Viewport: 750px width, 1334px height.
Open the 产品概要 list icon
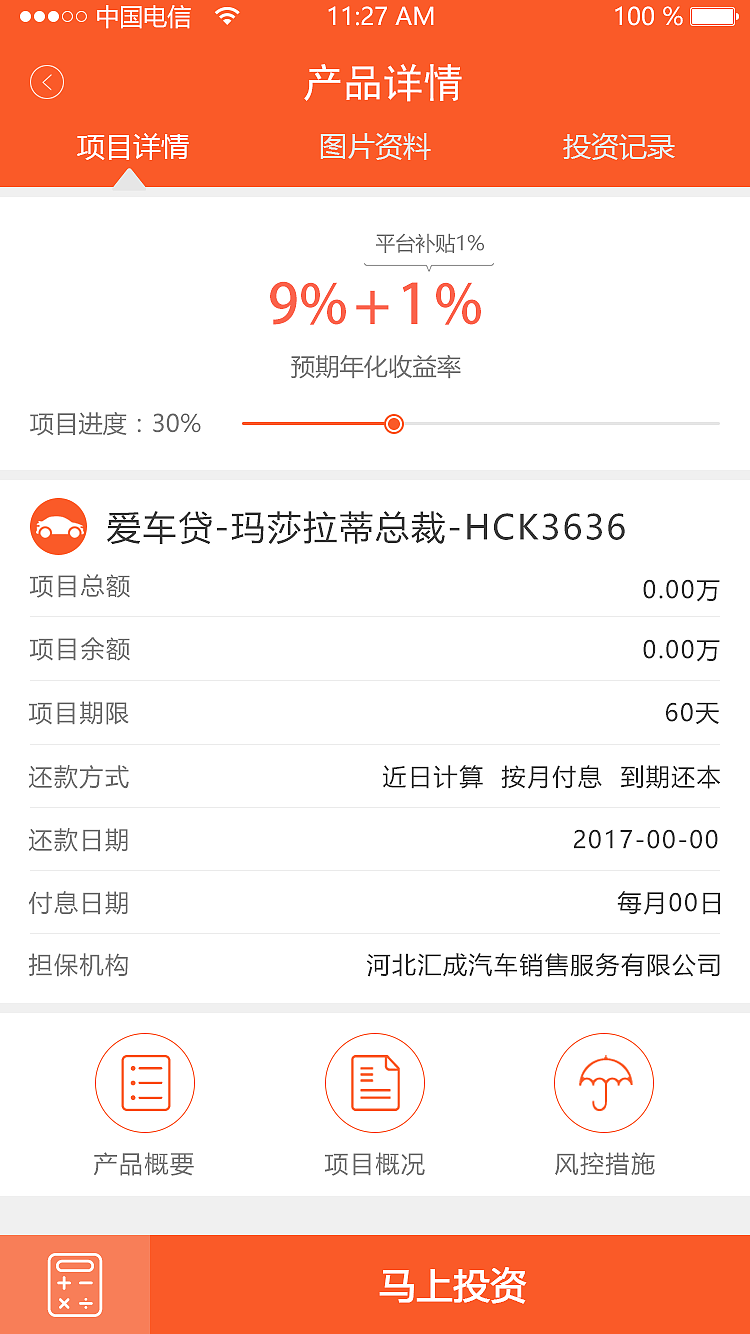(145, 1082)
